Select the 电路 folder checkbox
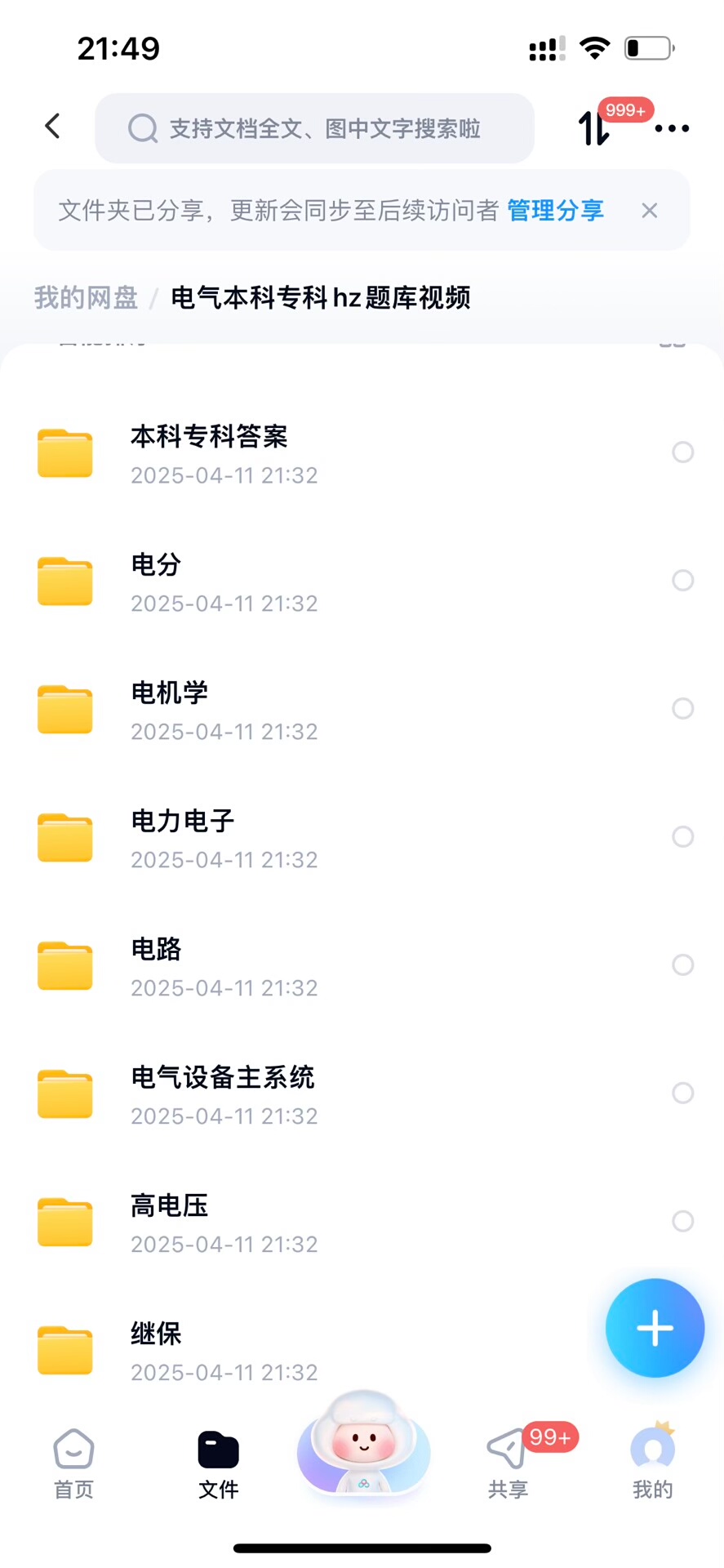 point(682,965)
